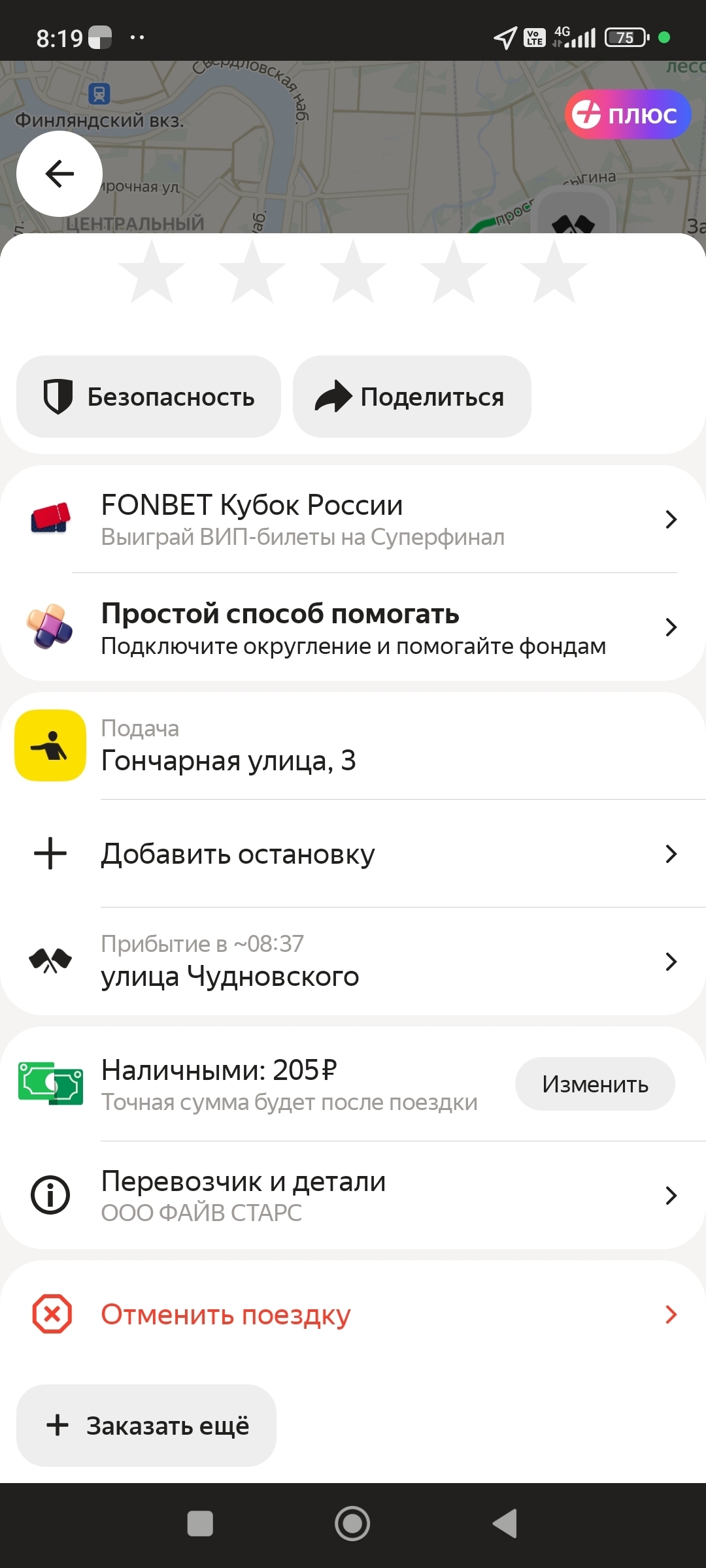
Task: Open Перевозчик и детали info
Action: (x=353, y=1196)
